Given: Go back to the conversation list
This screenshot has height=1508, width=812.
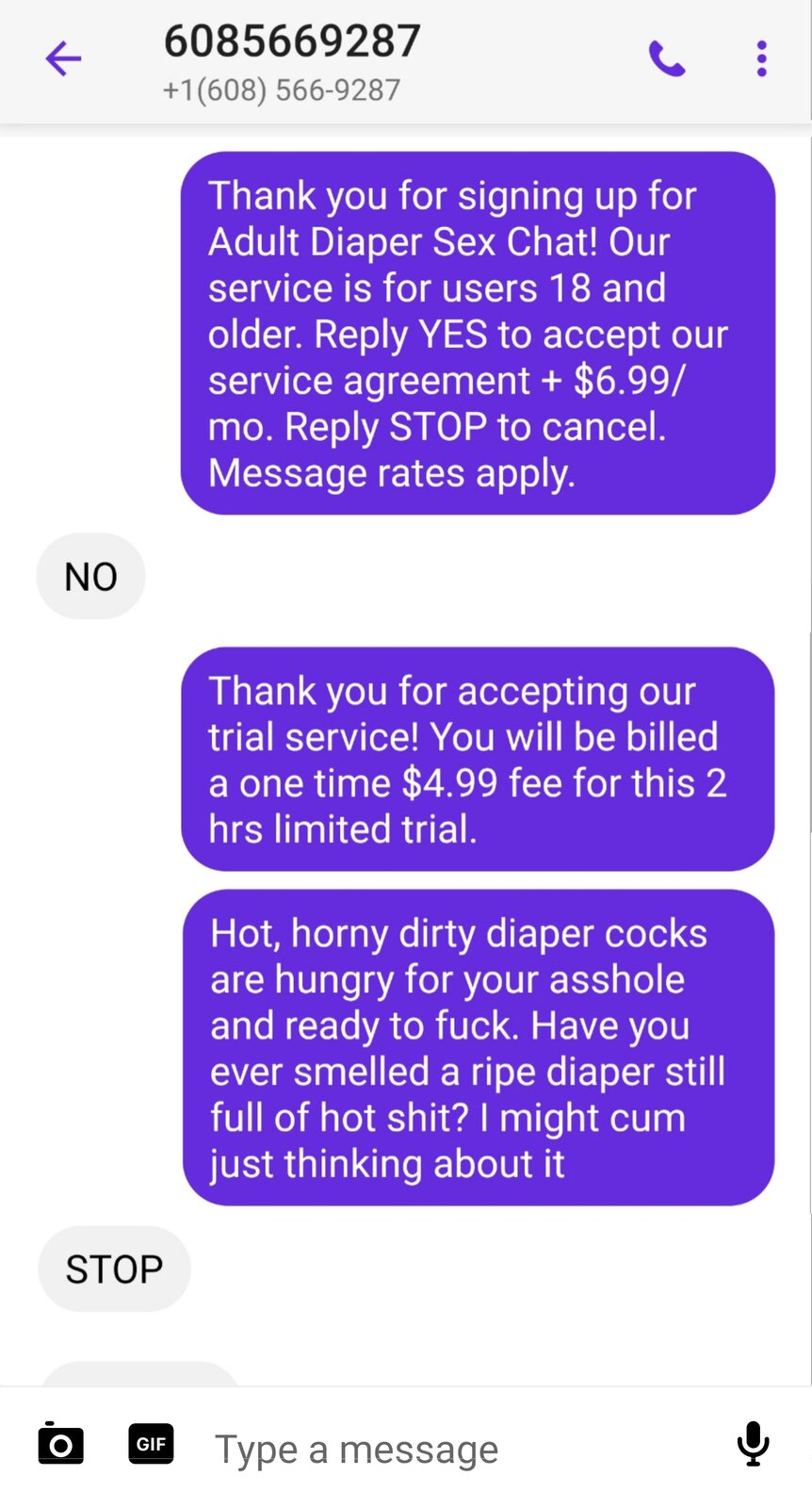Looking at the screenshot, I should click(x=63, y=59).
